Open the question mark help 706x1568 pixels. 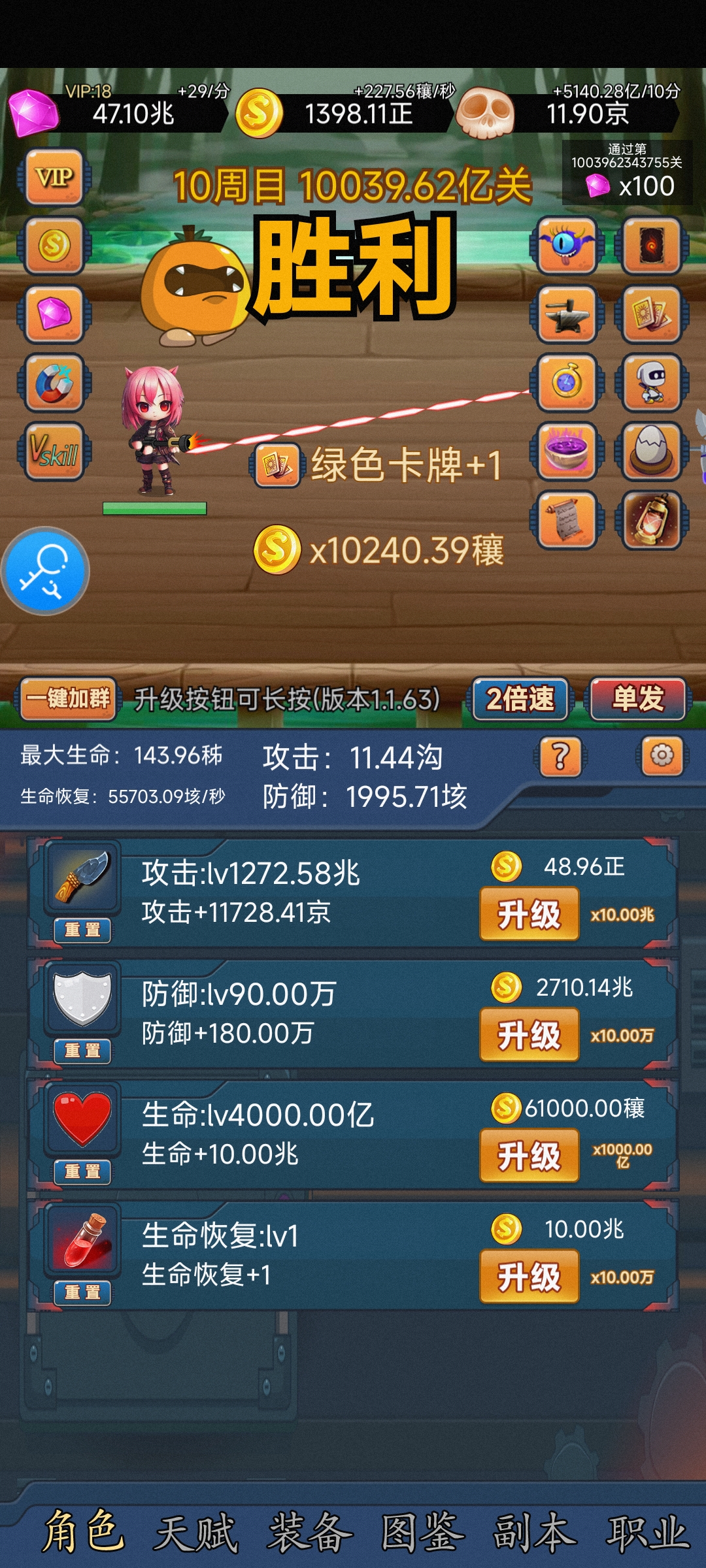pos(560,757)
